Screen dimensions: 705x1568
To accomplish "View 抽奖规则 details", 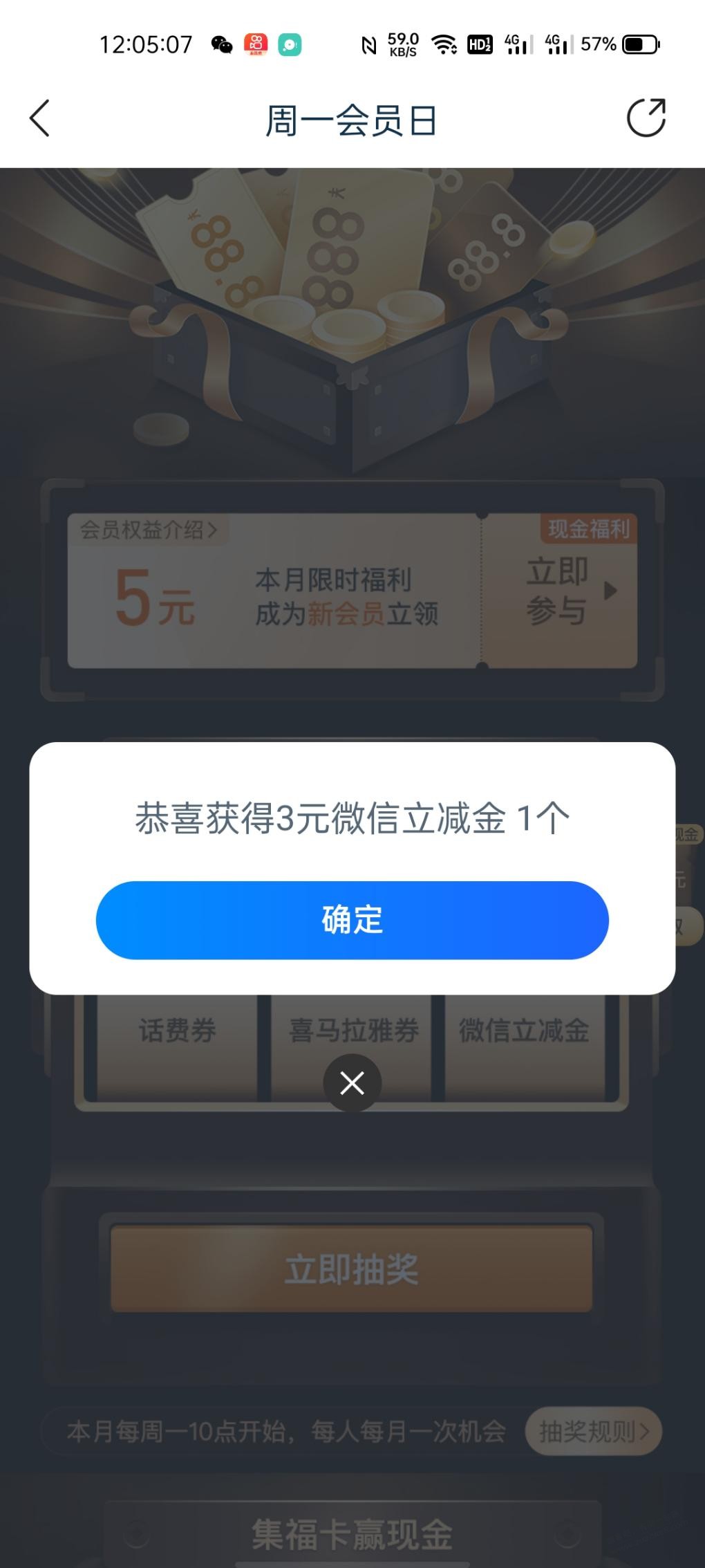I will (593, 1431).
